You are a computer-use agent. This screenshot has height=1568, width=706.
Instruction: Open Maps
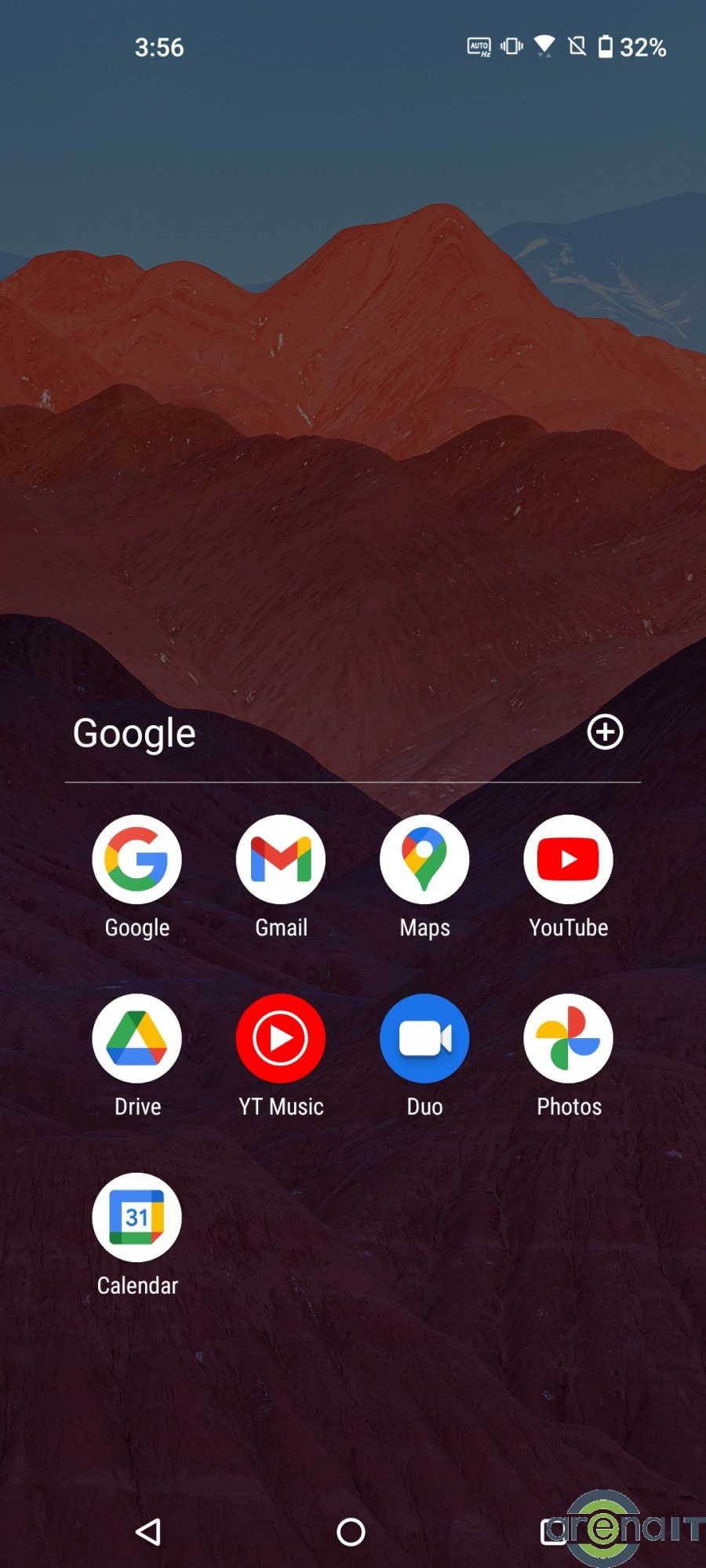click(x=424, y=859)
